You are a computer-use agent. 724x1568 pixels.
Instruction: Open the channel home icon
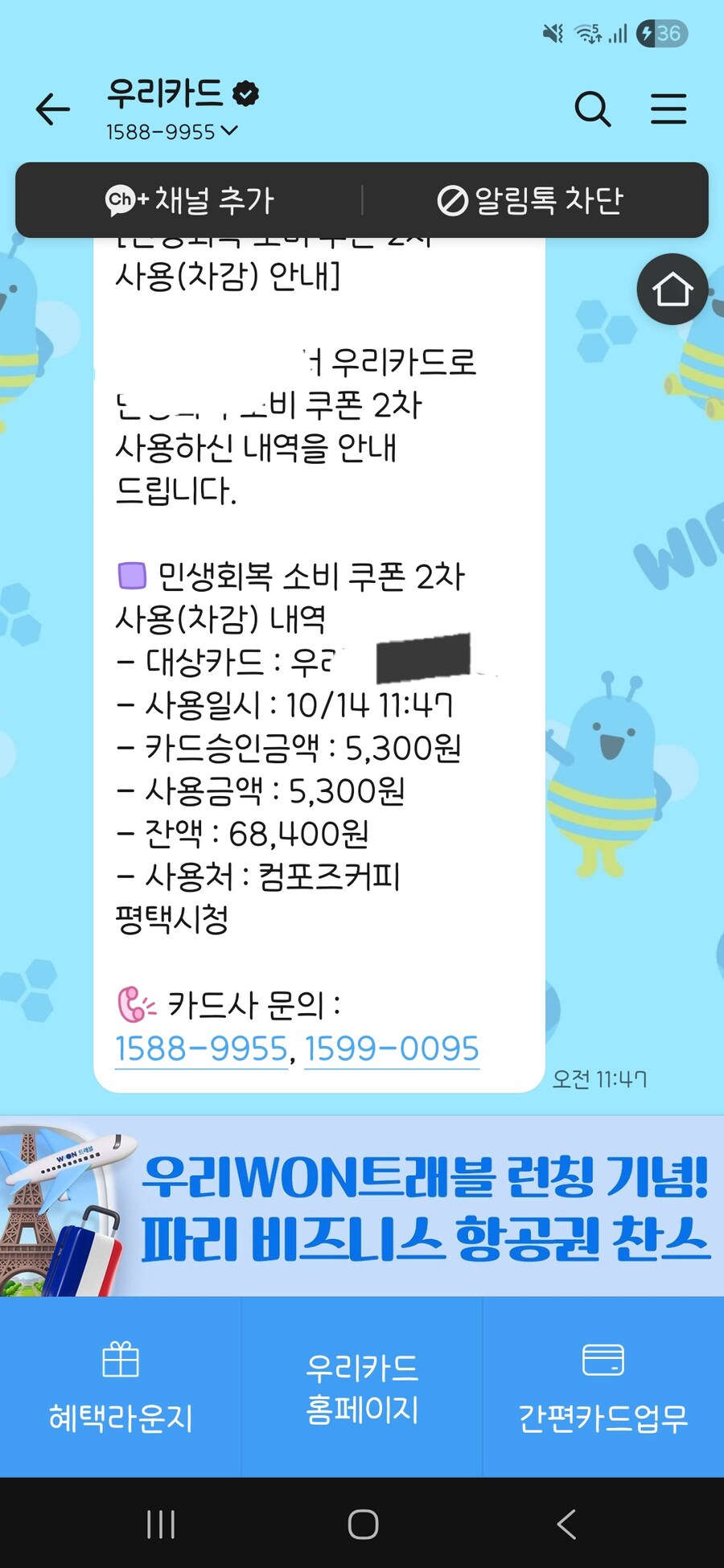tap(672, 289)
